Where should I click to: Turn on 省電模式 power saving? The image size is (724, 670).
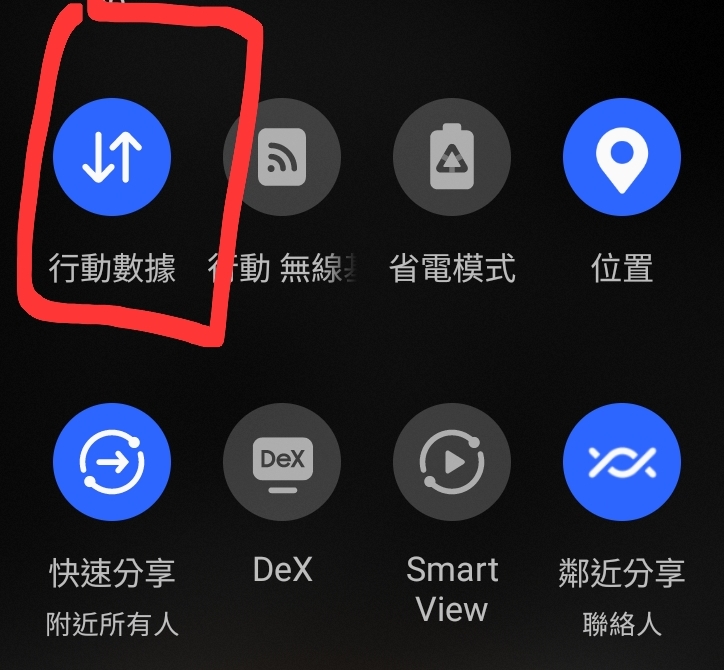452,158
